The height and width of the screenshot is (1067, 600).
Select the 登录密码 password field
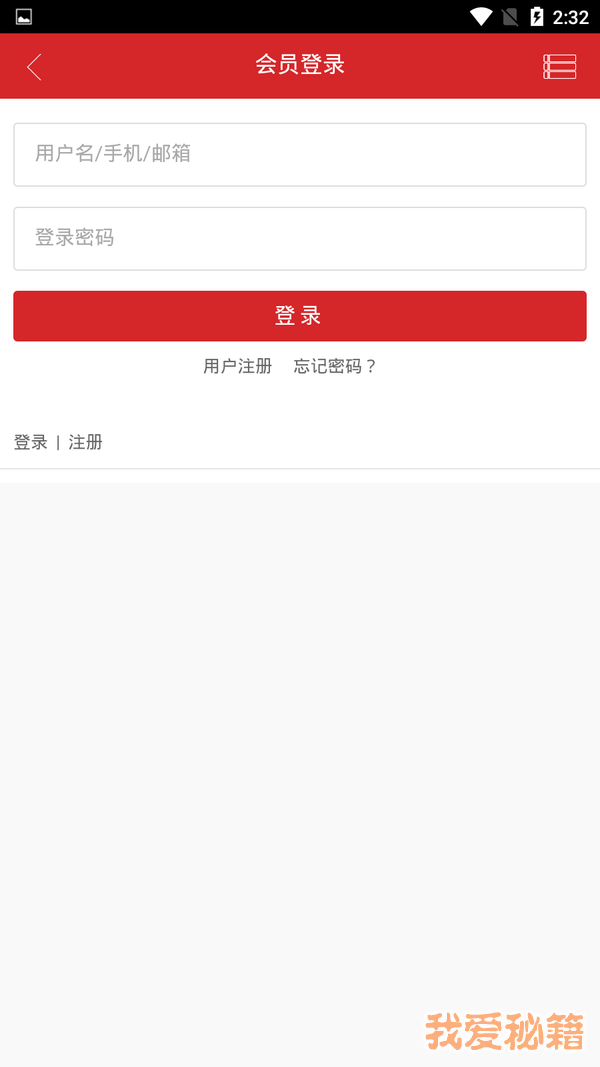299,238
